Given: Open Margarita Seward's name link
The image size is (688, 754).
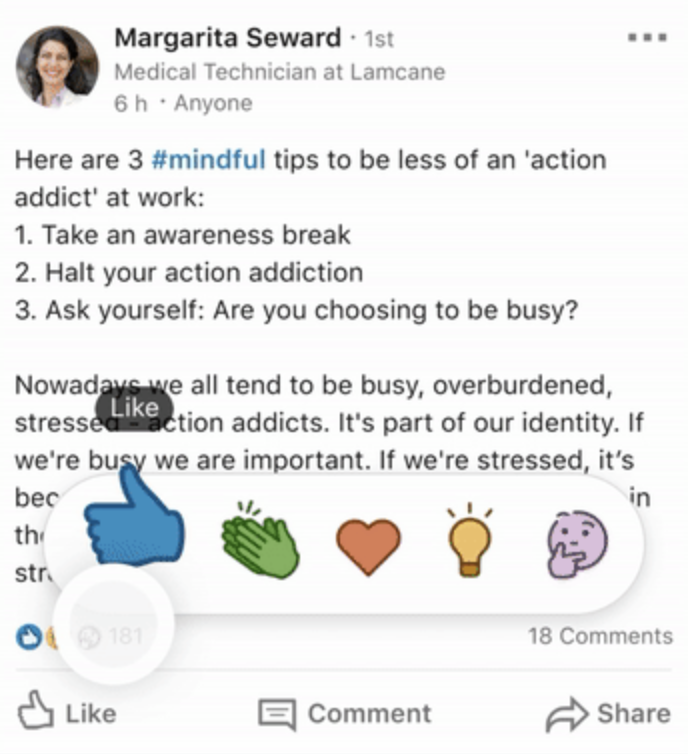Looking at the screenshot, I should (x=227, y=38).
